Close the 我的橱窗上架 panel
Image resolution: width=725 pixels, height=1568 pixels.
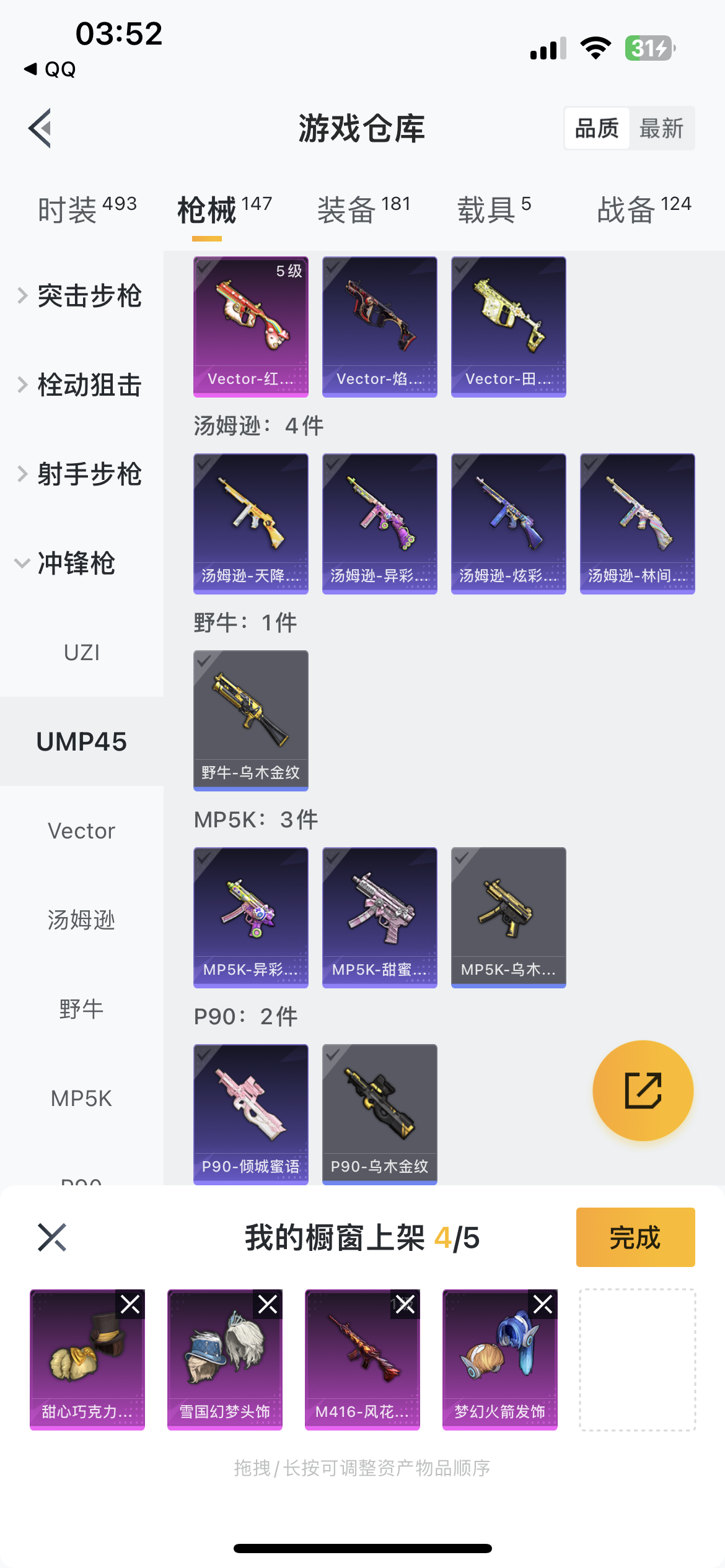pyautogui.click(x=52, y=1237)
